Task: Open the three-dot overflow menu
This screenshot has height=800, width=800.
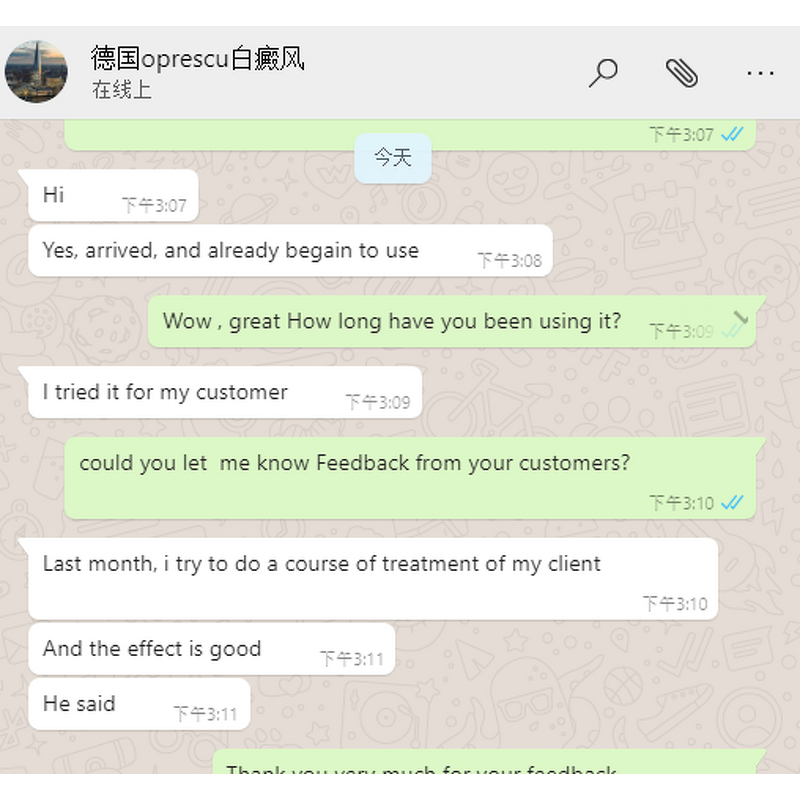Action: 760,73
